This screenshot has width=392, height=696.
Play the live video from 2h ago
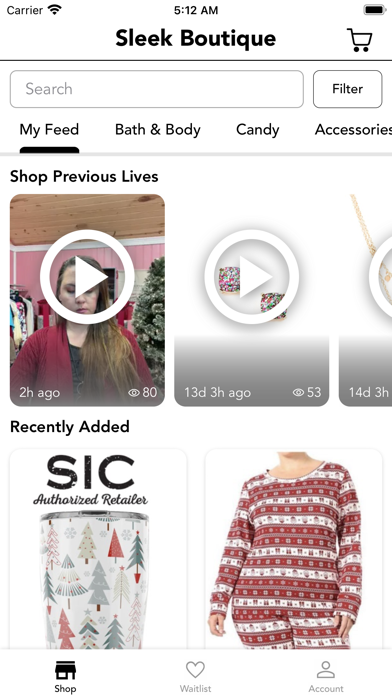tap(87, 300)
